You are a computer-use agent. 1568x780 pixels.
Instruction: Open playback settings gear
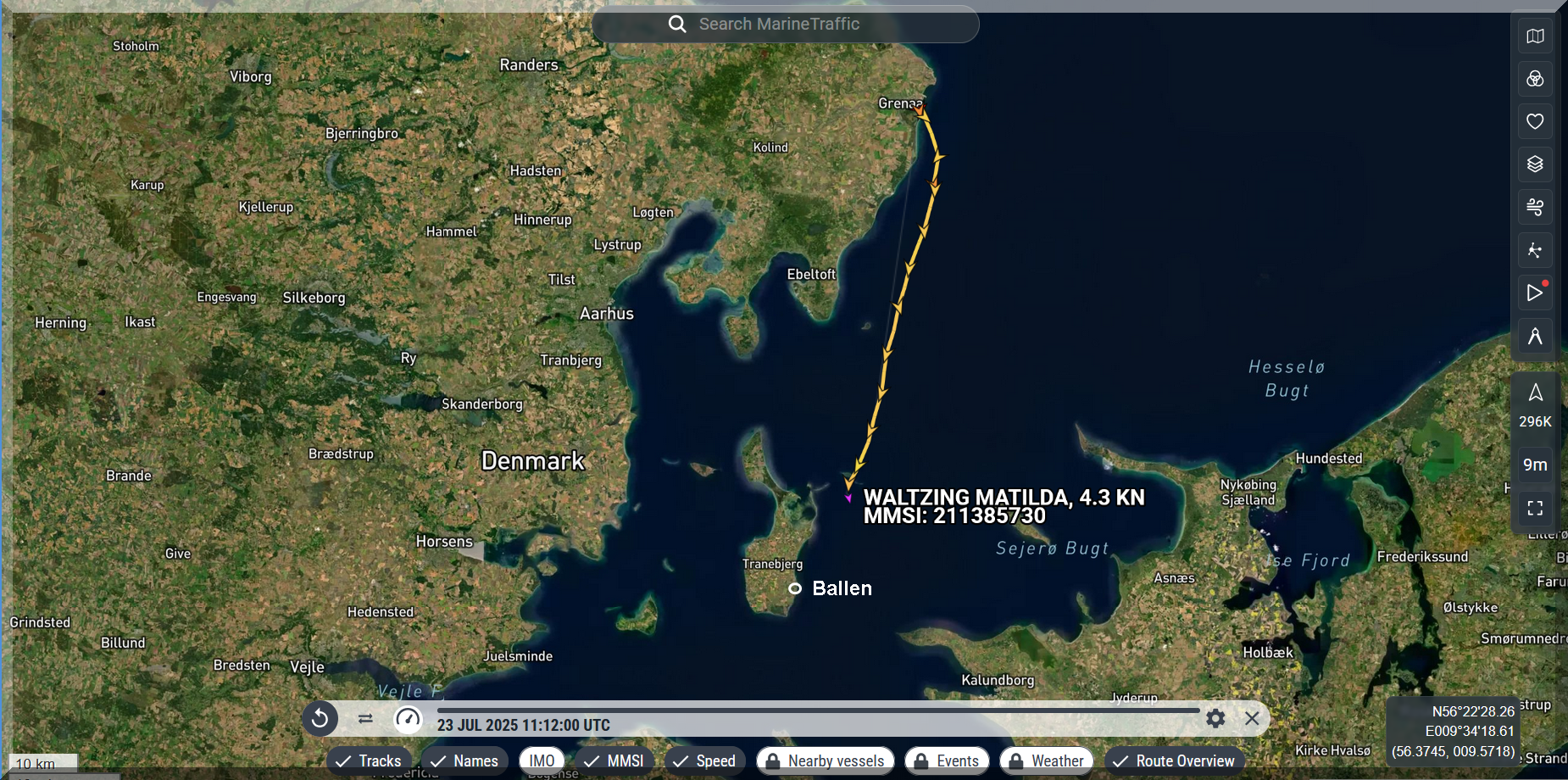pyautogui.click(x=1215, y=719)
